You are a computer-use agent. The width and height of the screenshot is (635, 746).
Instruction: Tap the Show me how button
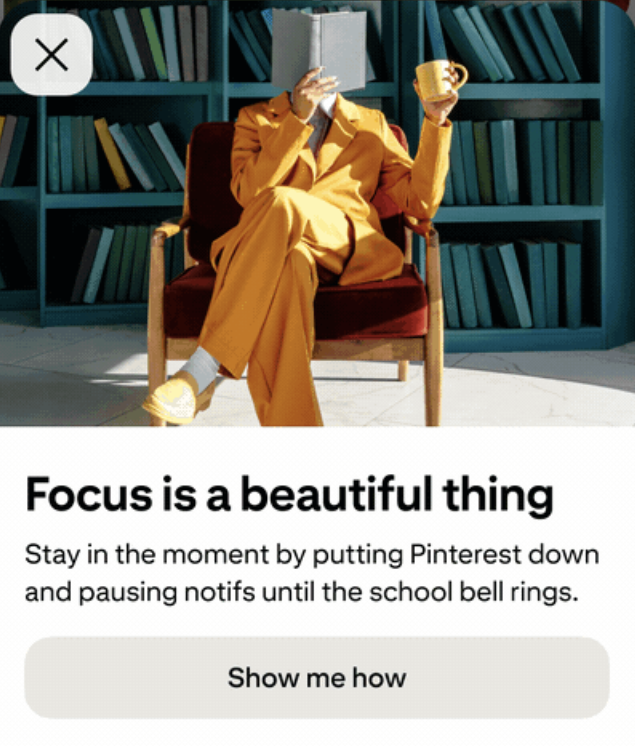tap(316, 677)
